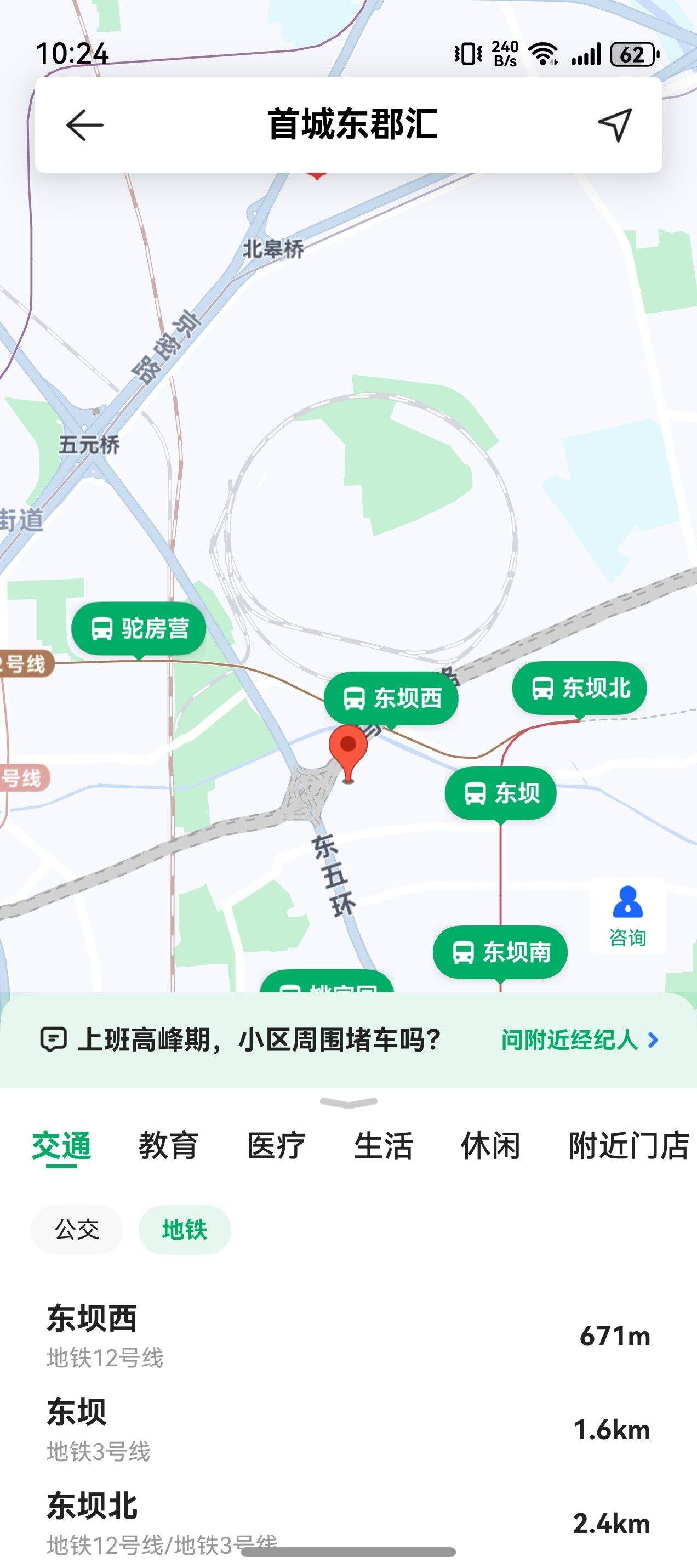This screenshot has height=1568, width=697.
Task: View the 附近门店 tab
Action: pos(629,1145)
